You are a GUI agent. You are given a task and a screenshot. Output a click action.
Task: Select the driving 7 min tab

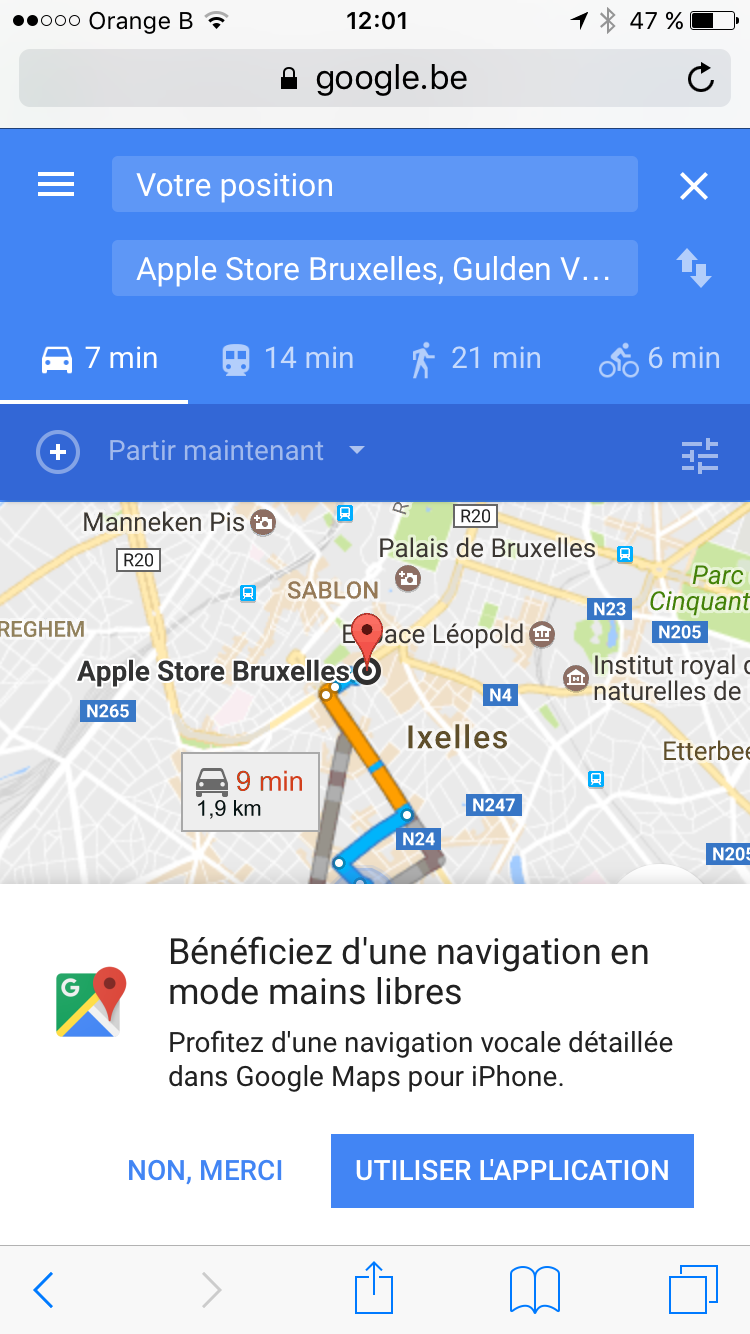pyautogui.click(x=99, y=359)
